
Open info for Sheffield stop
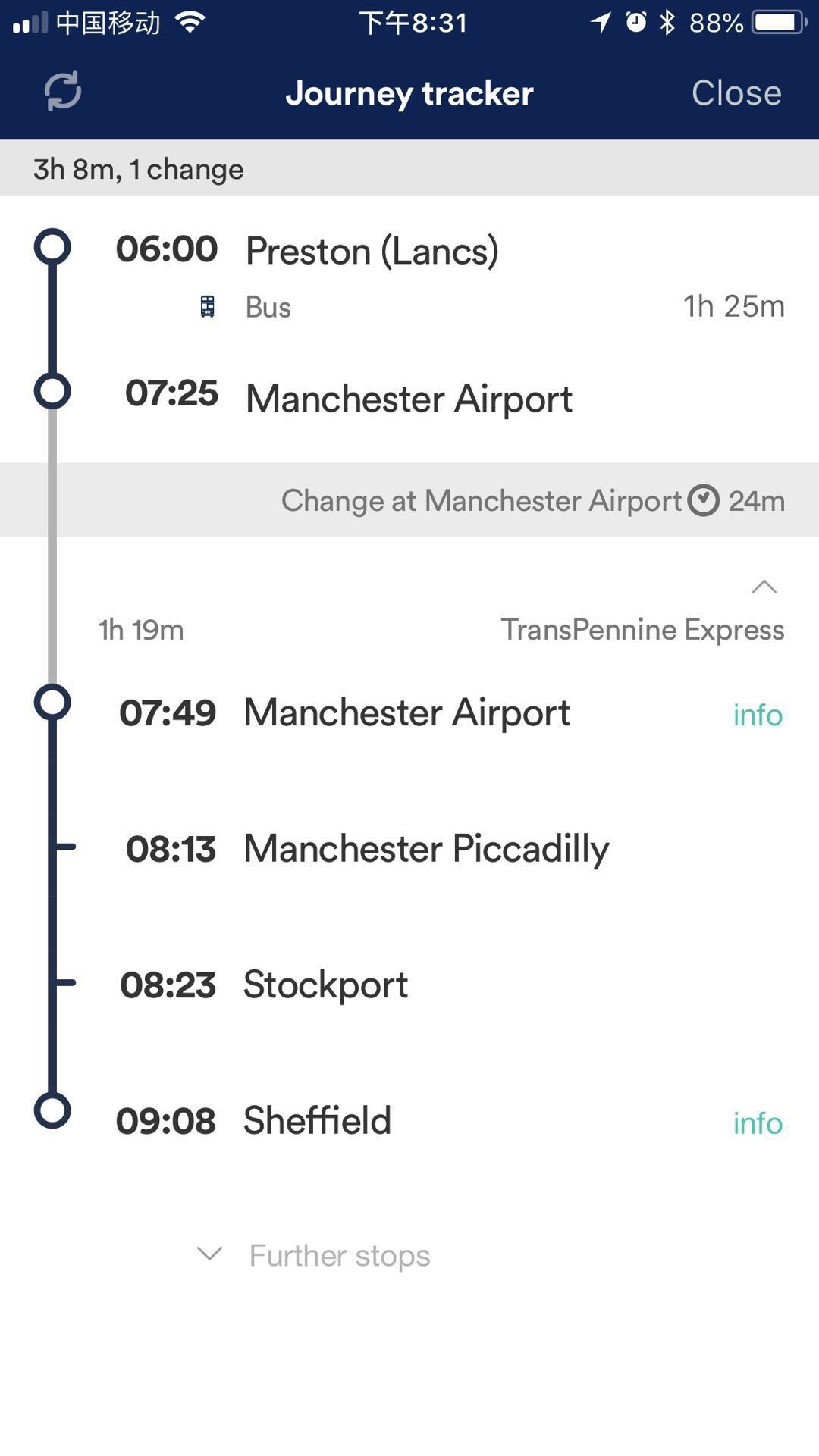757,1123
